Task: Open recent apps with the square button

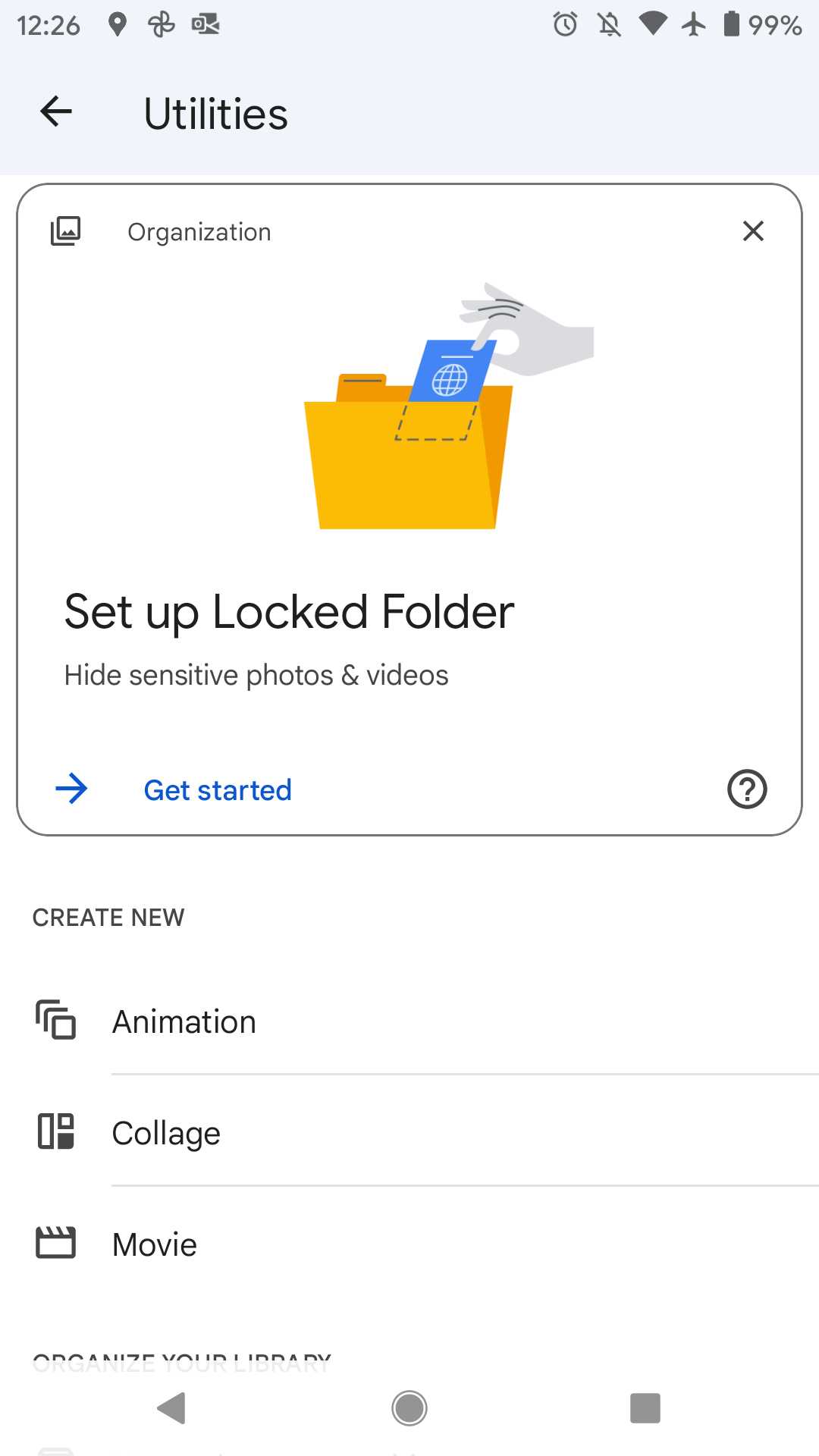Action: click(645, 1407)
